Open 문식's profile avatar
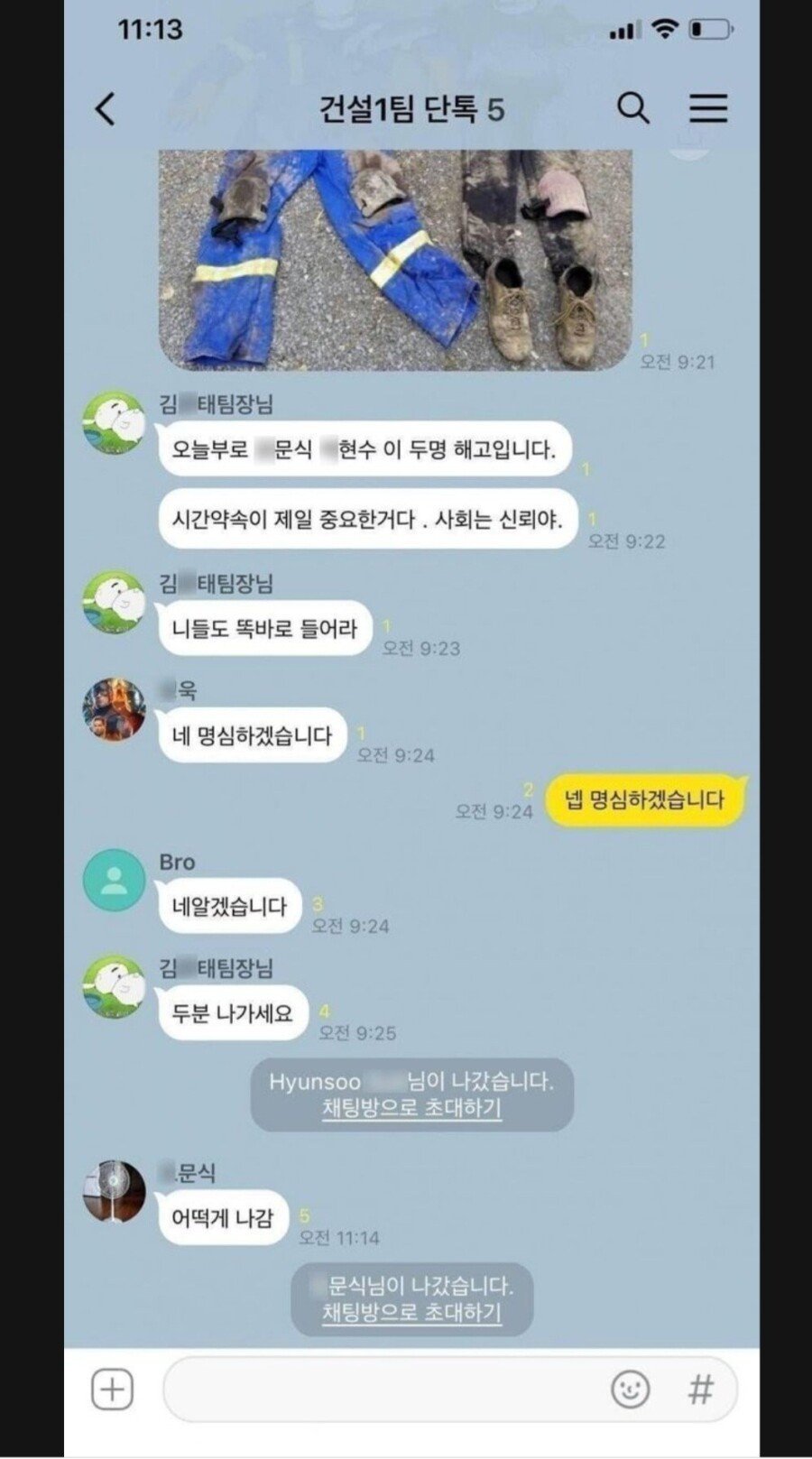812x1459 pixels. (114, 1191)
